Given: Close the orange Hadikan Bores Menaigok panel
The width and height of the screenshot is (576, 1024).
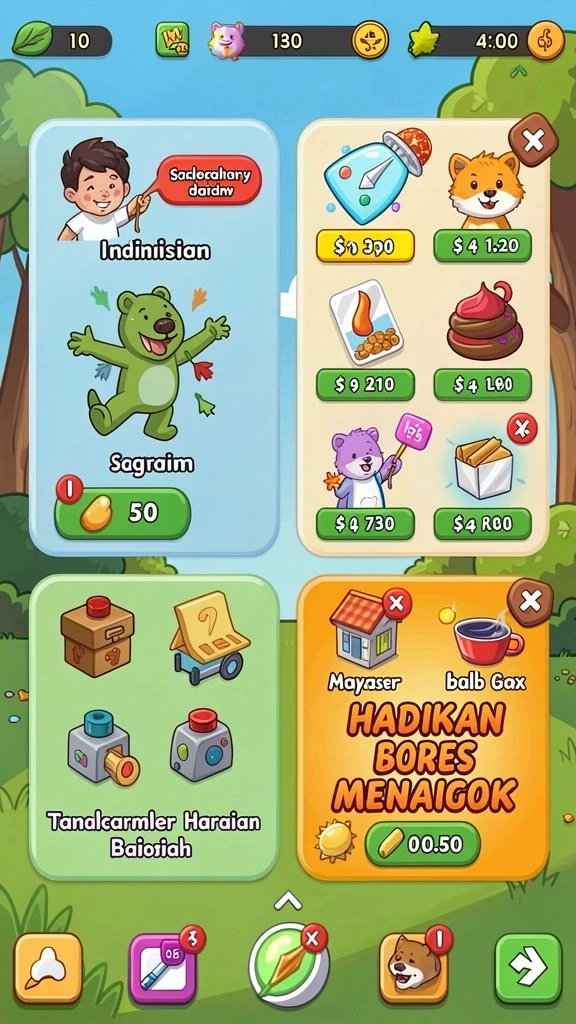Looking at the screenshot, I should [530, 601].
